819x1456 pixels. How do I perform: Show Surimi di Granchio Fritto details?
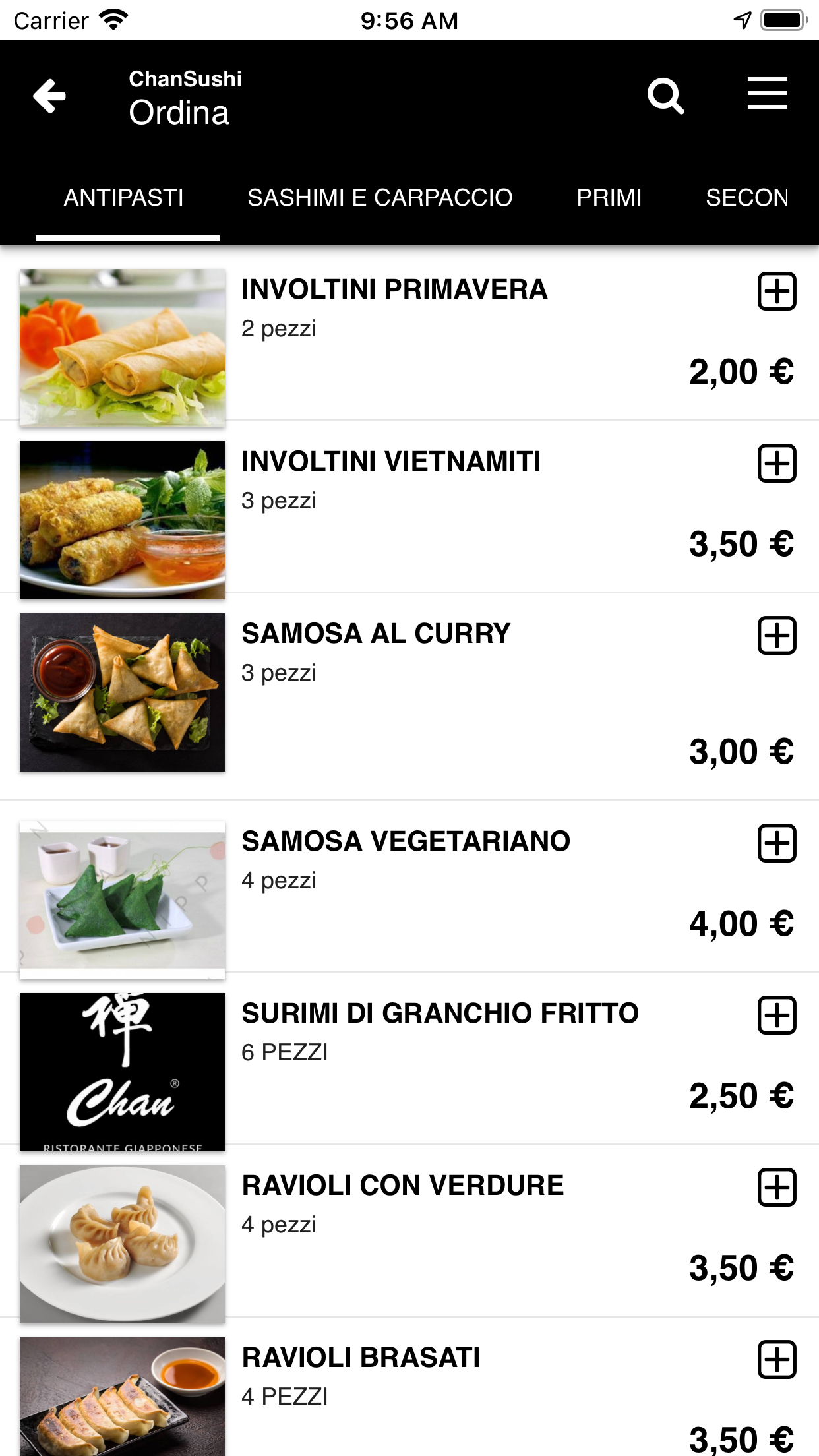(440, 1014)
